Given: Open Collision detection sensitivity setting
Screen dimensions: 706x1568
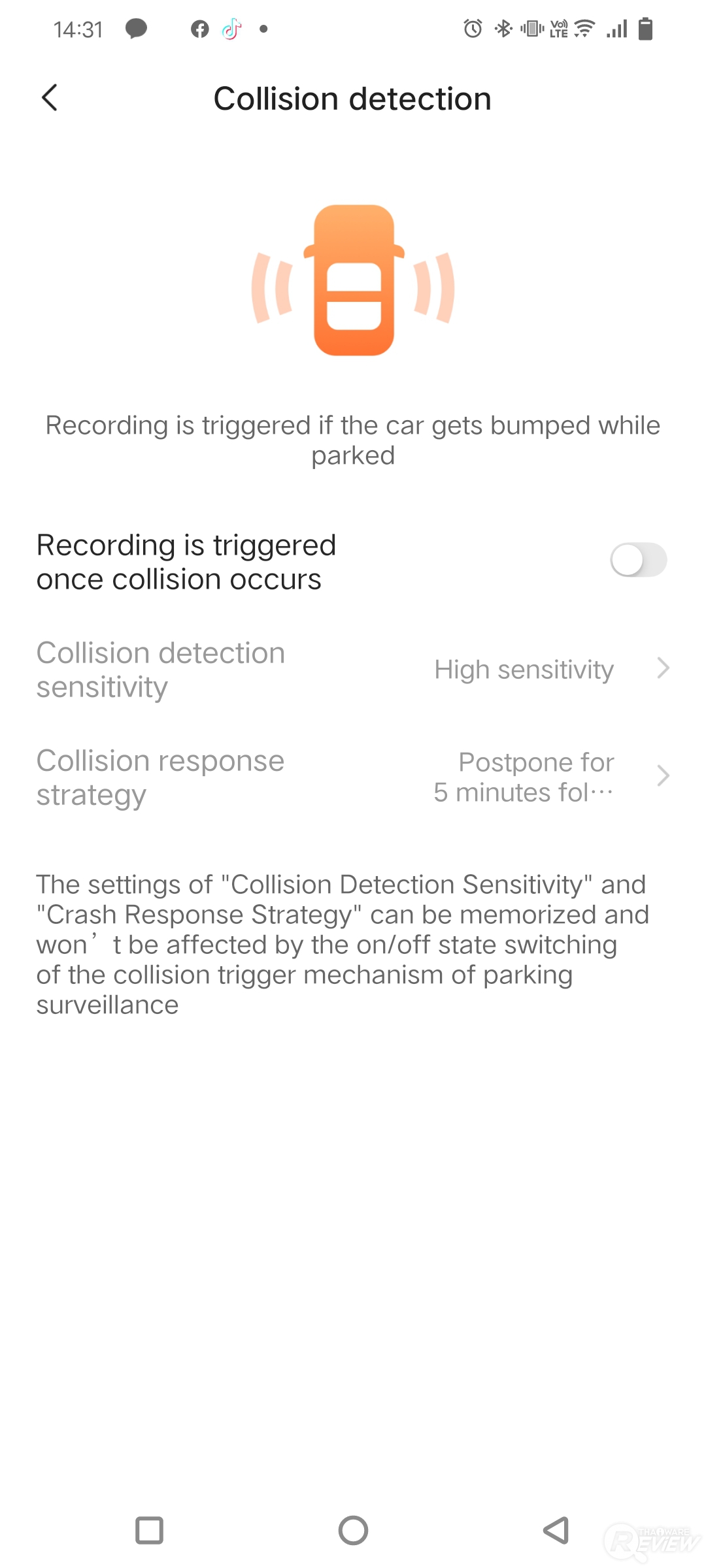Looking at the screenshot, I should tap(353, 669).
